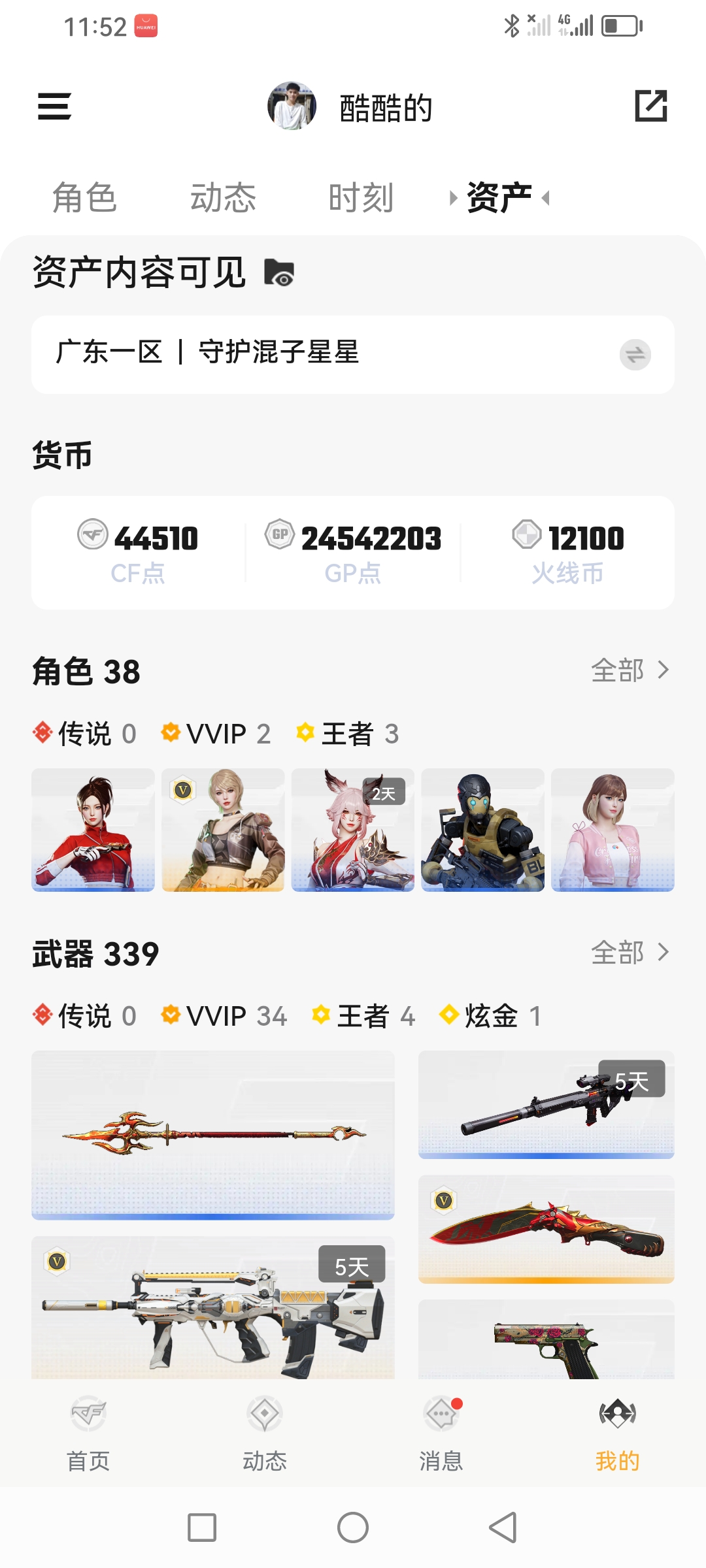Open the pink-haired character with 2天 badge
The image size is (706, 1568).
coord(353,830)
